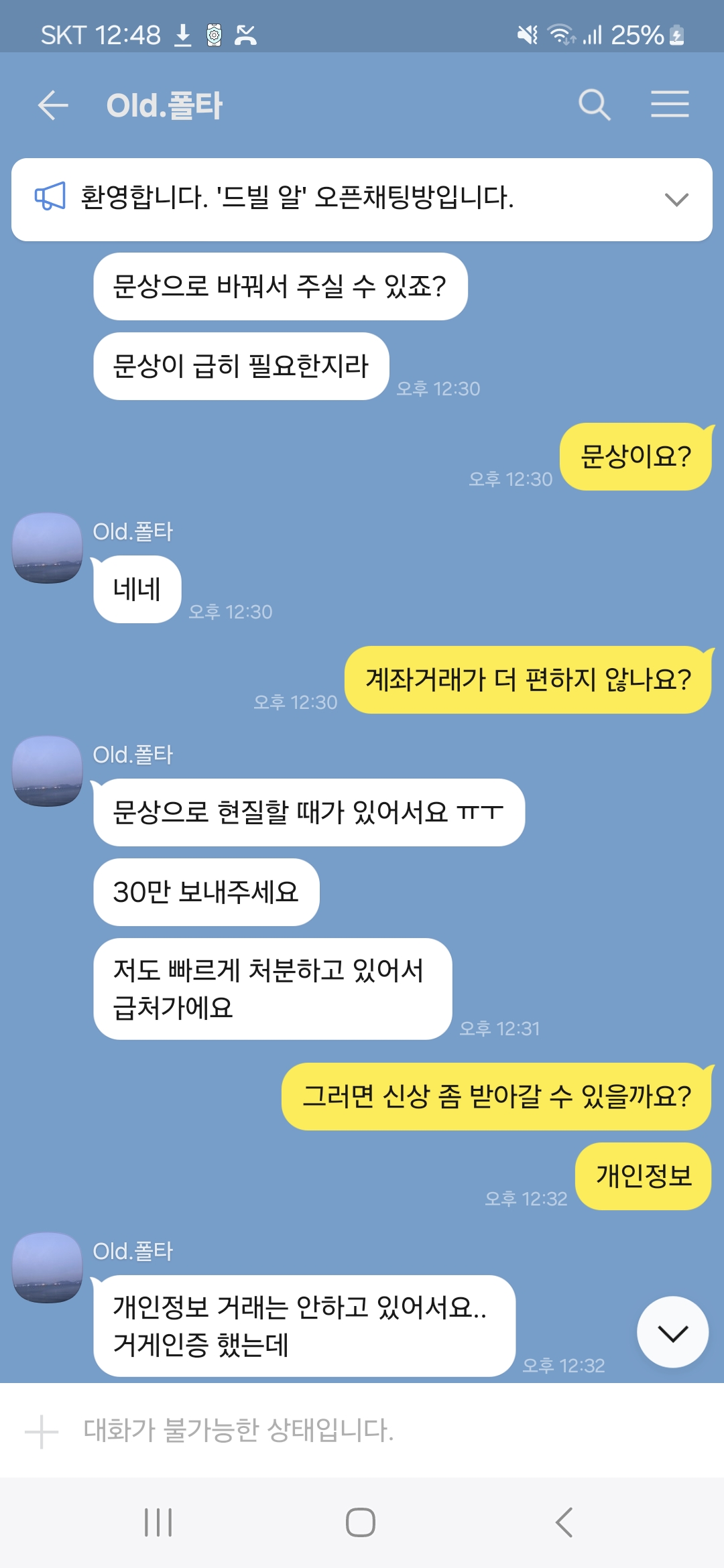
Task: Open the chat room menu
Action: (x=670, y=105)
